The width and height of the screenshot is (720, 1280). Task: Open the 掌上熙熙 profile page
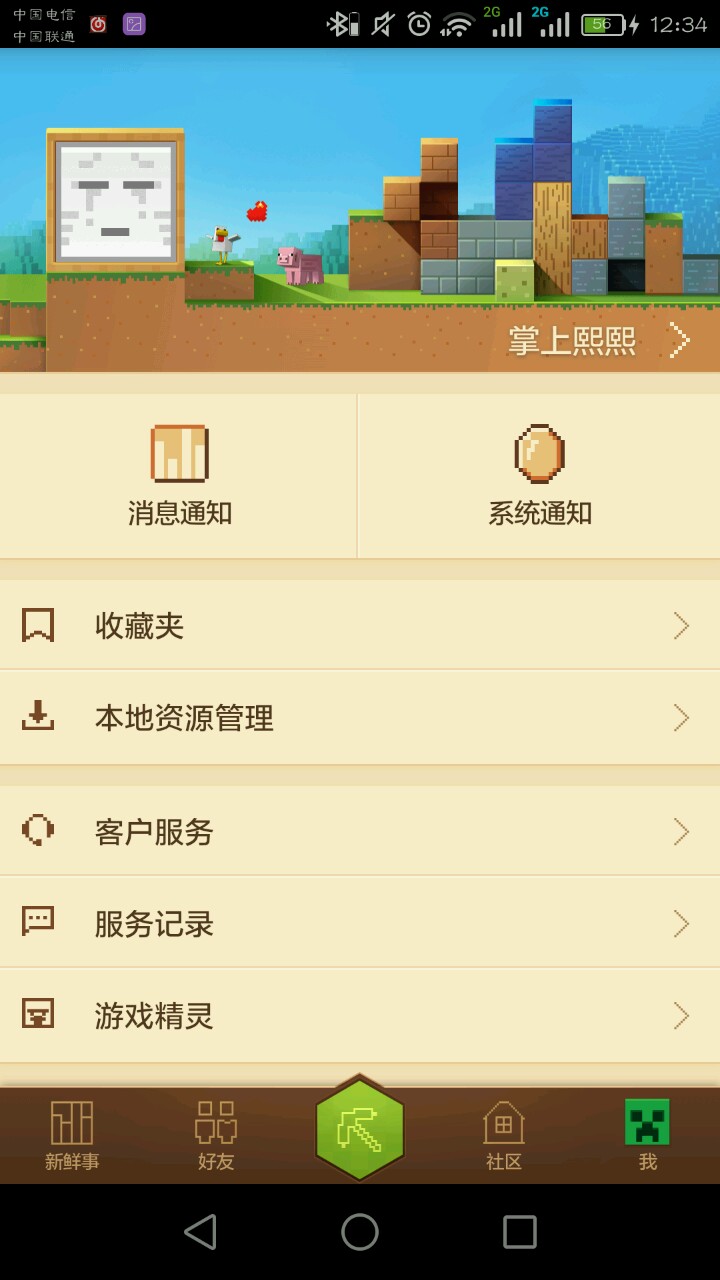598,341
